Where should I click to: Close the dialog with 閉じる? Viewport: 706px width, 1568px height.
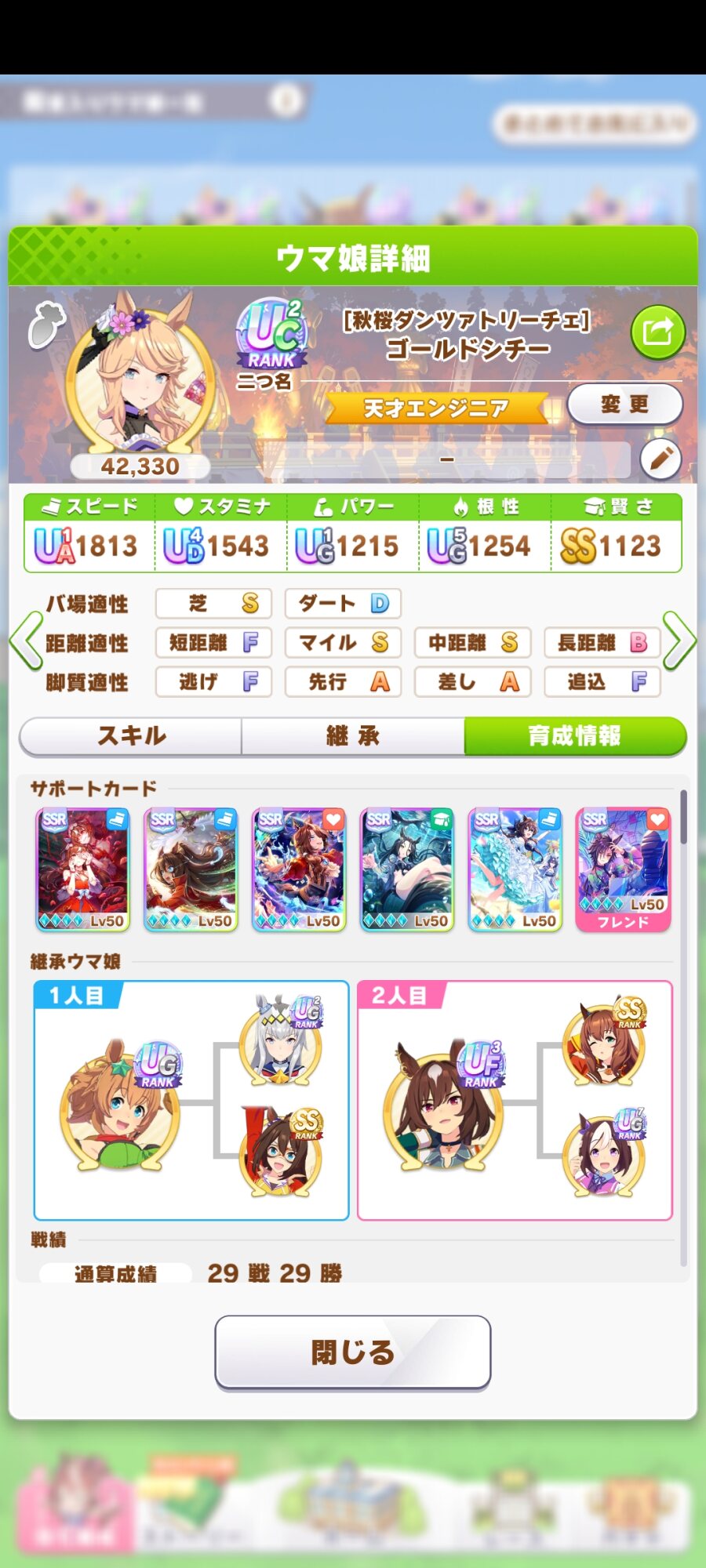point(353,1352)
